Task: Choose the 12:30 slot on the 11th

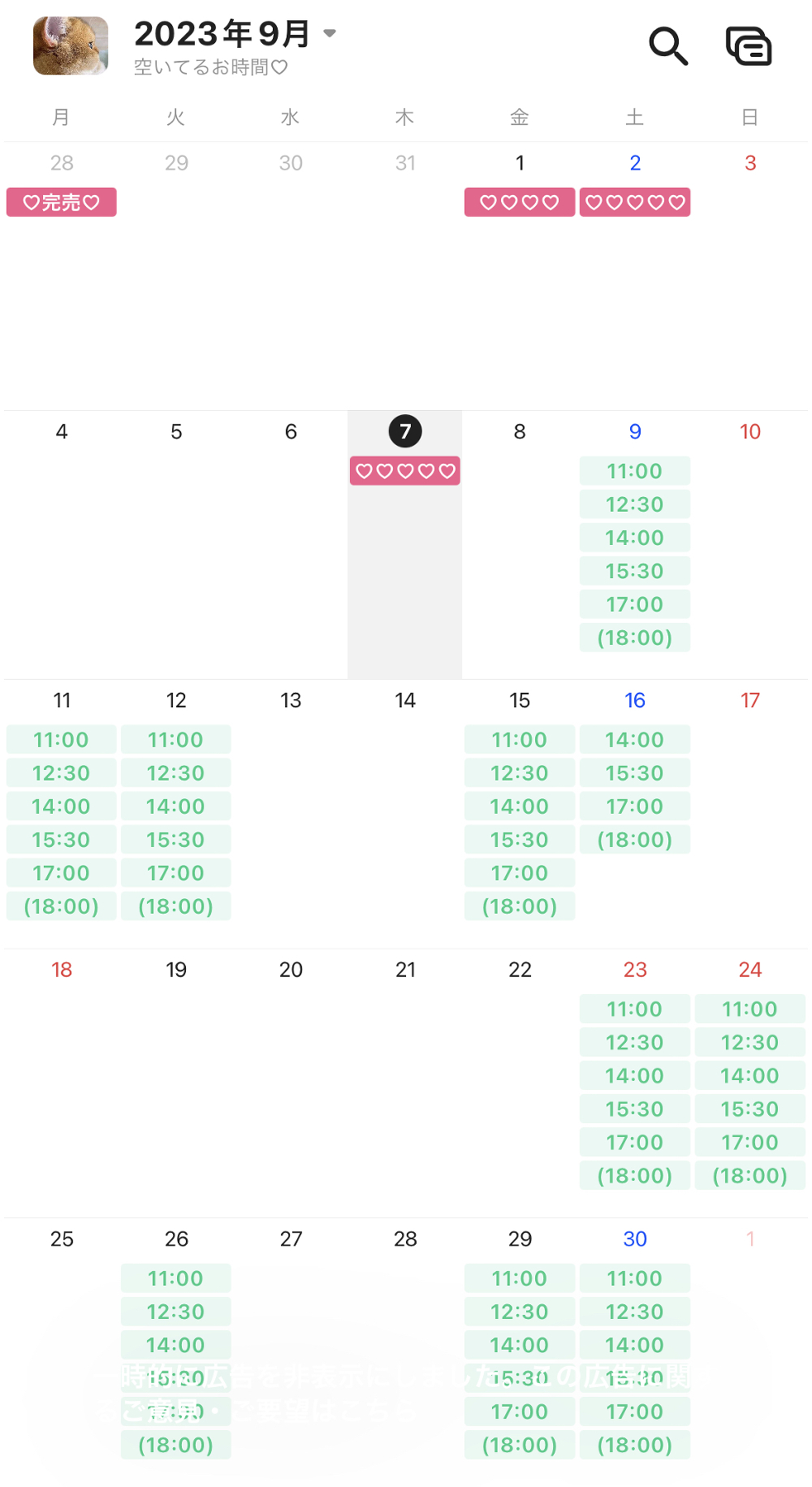Action: tap(62, 773)
